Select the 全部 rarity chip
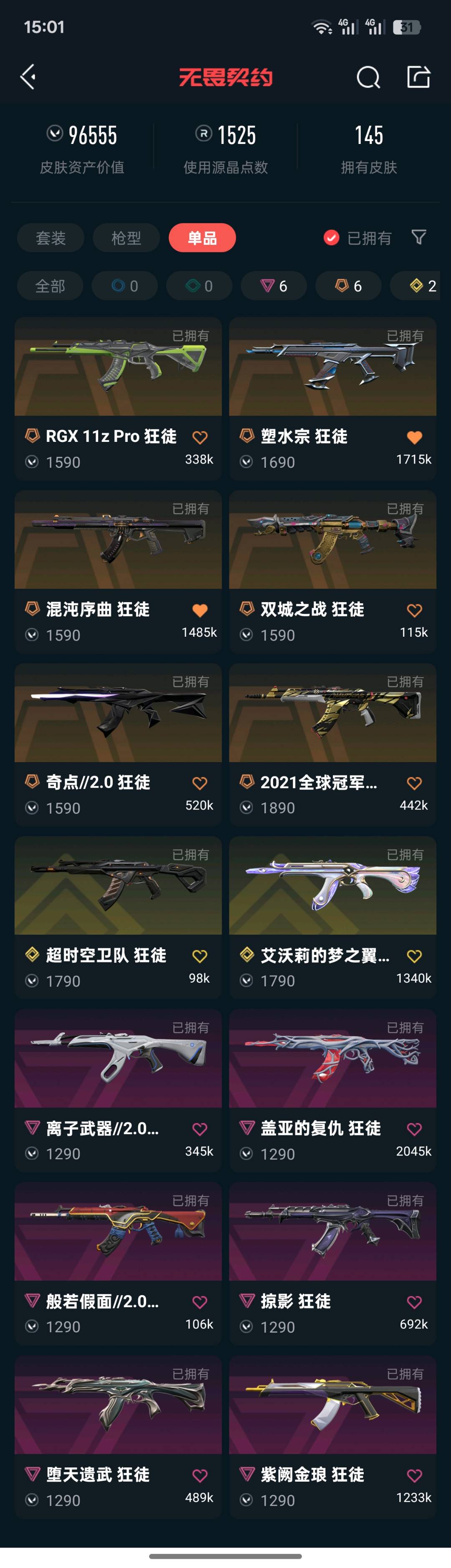The width and height of the screenshot is (451, 1568). tap(50, 285)
